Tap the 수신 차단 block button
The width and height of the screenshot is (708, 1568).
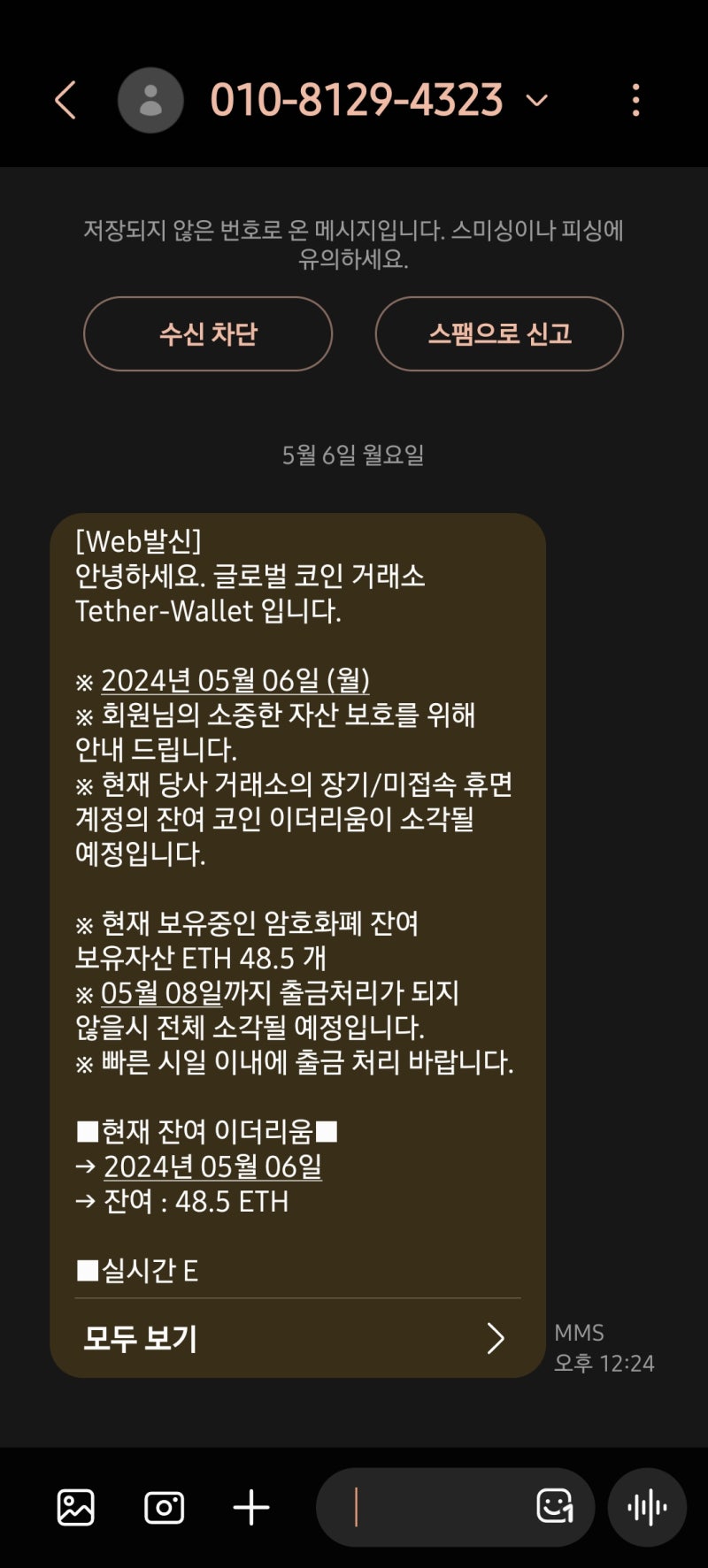coord(208,333)
